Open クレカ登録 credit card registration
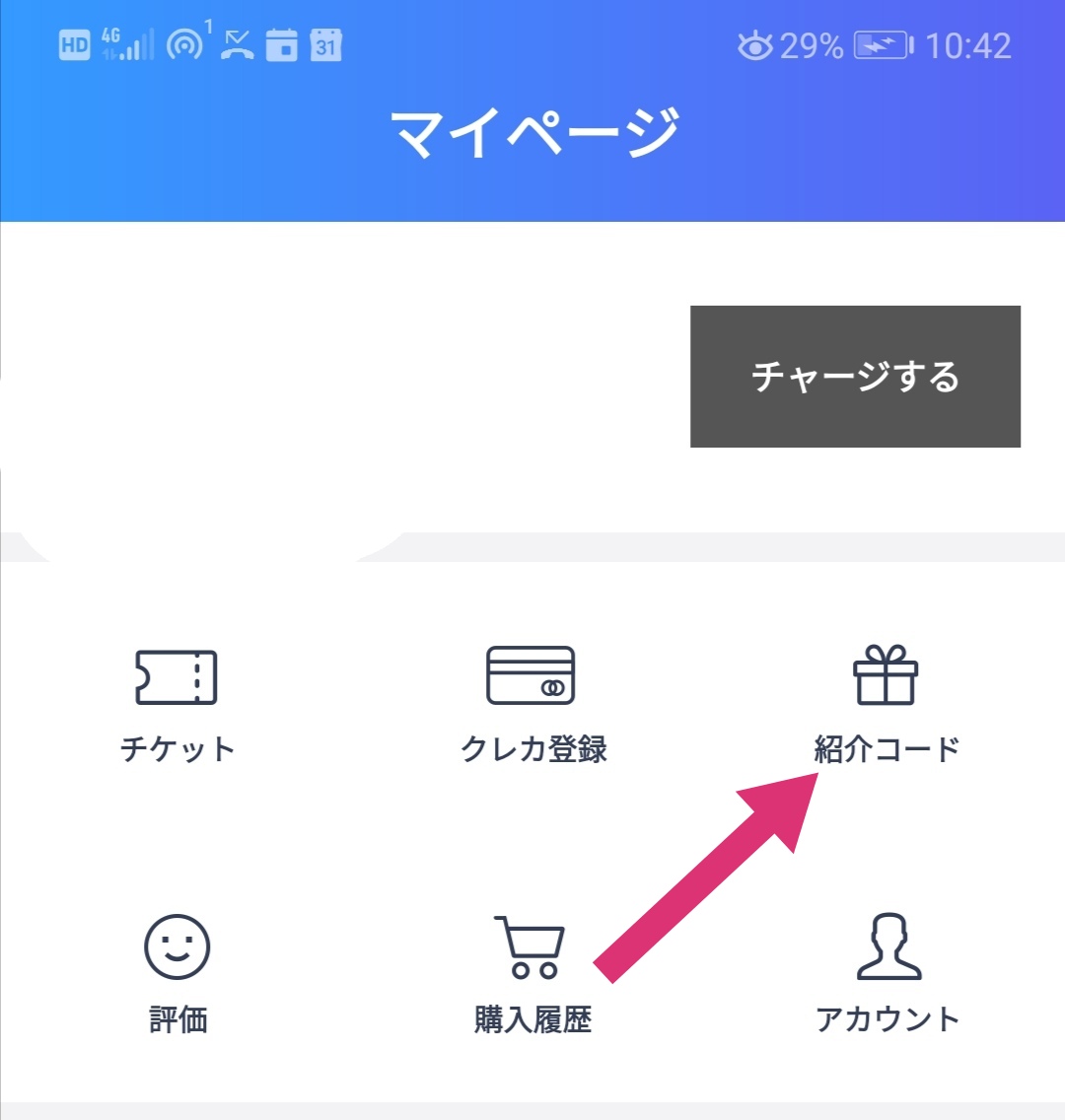Screen dimensions: 1065x1120 [x=532, y=703]
